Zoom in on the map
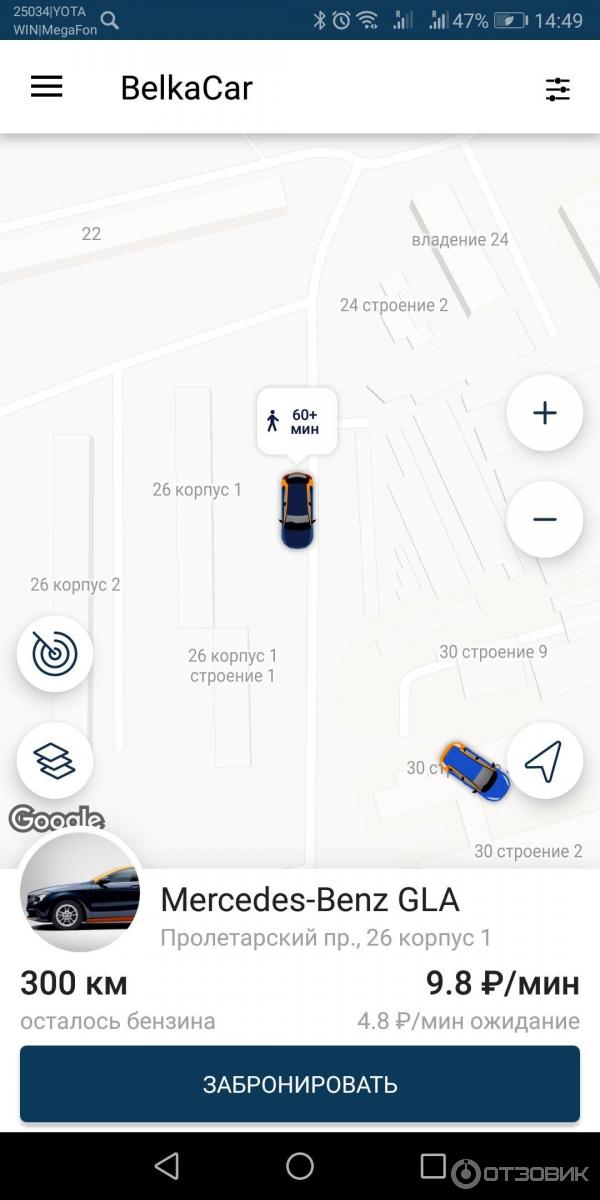This screenshot has width=600, height=1200. [x=544, y=413]
